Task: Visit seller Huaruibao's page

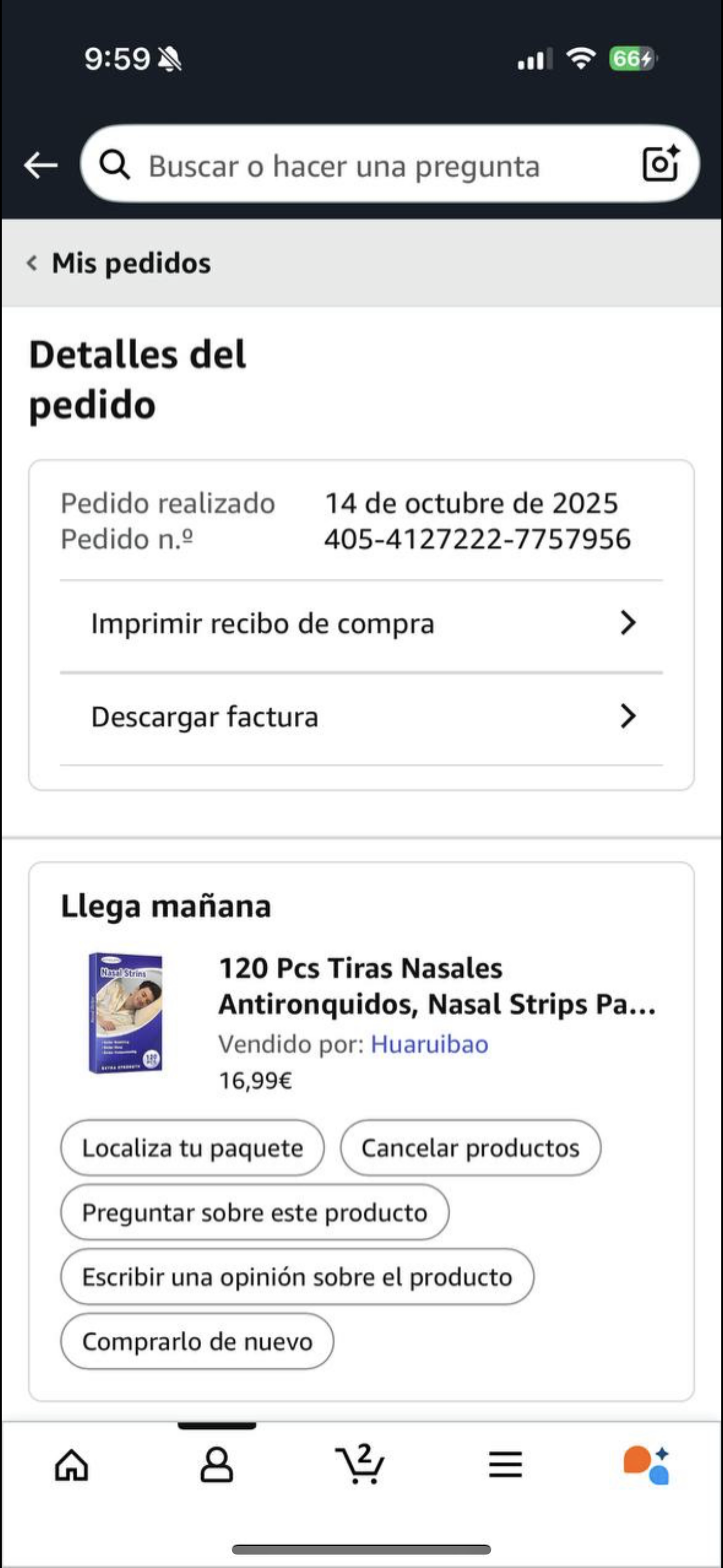Action: [x=429, y=1045]
